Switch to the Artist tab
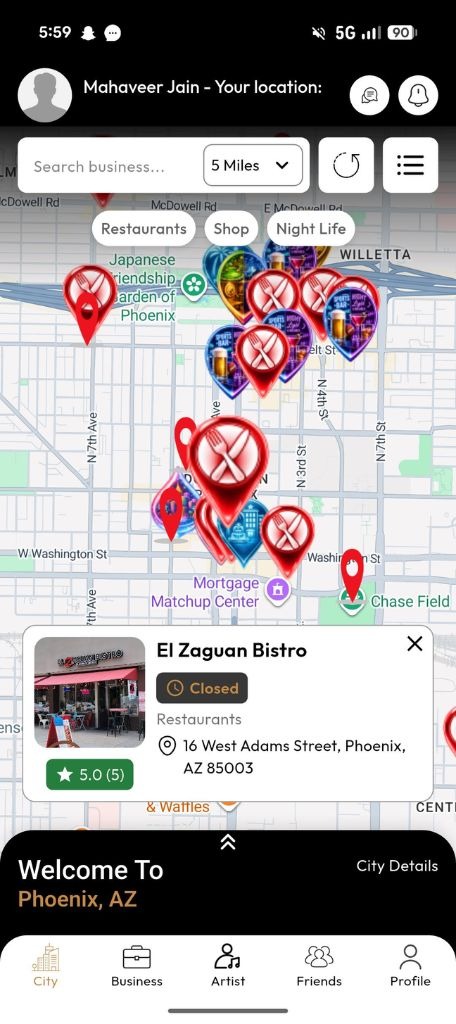Screen dimensions: 456x1024 click(228, 967)
